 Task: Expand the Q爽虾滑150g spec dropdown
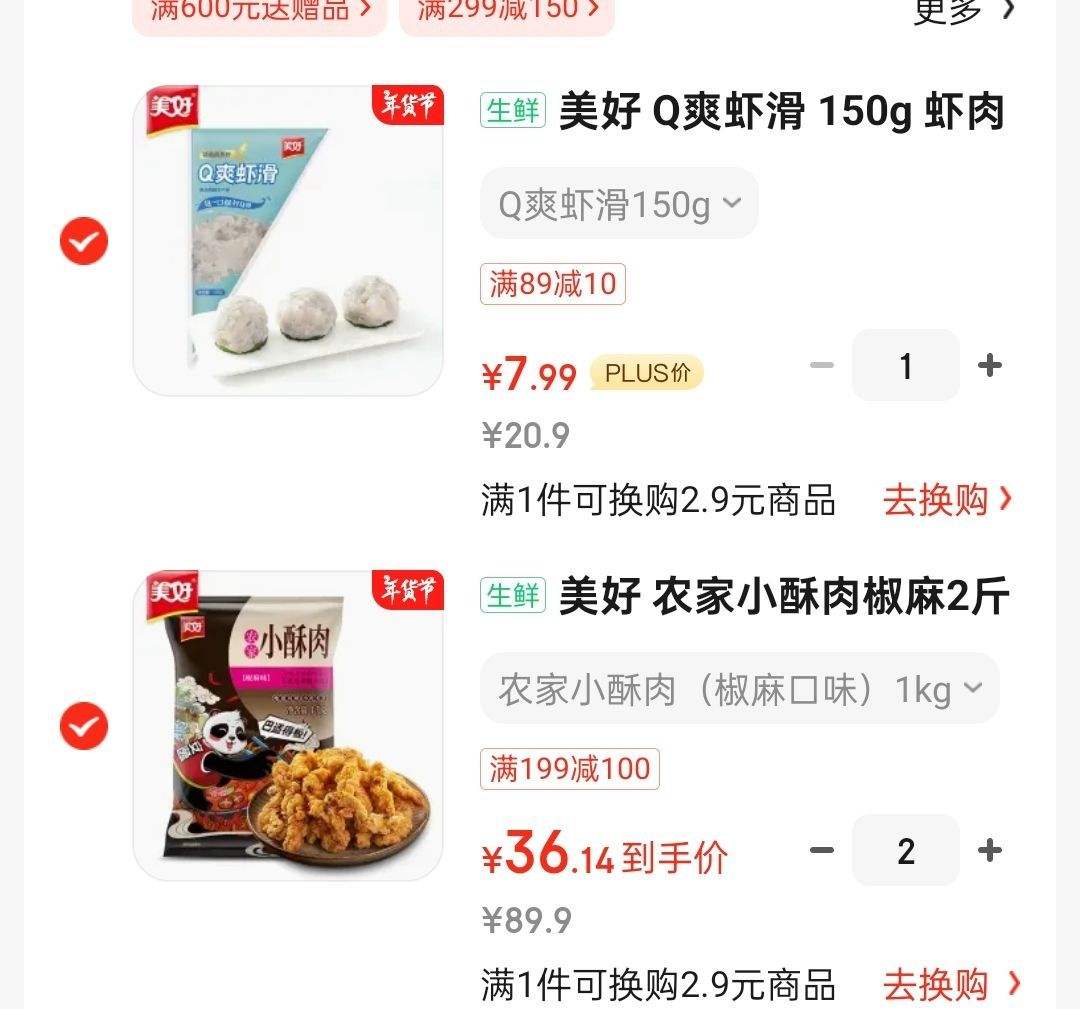[619, 204]
